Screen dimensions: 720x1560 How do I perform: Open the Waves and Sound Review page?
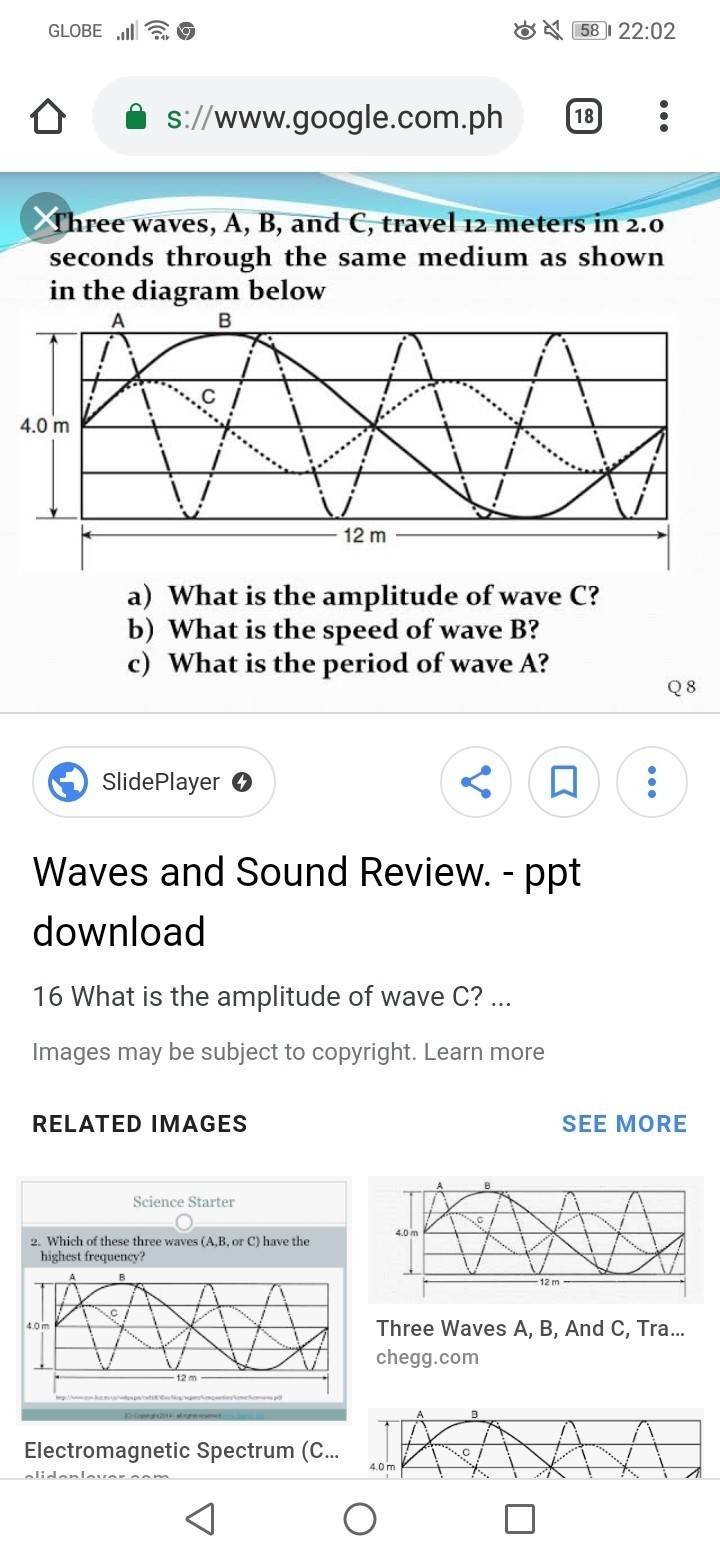[x=306, y=901]
